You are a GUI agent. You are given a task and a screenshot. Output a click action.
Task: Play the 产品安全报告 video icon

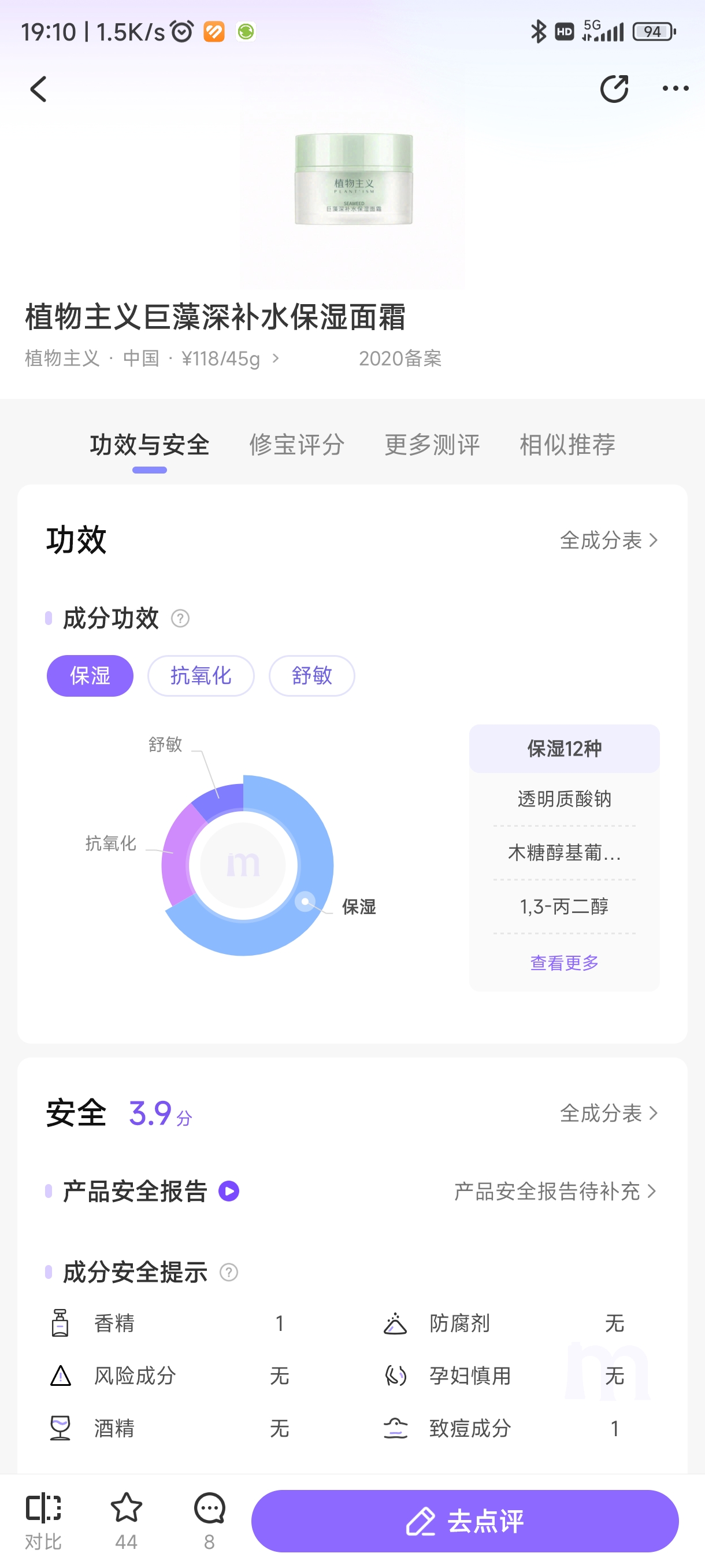click(x=229, y=1190)
